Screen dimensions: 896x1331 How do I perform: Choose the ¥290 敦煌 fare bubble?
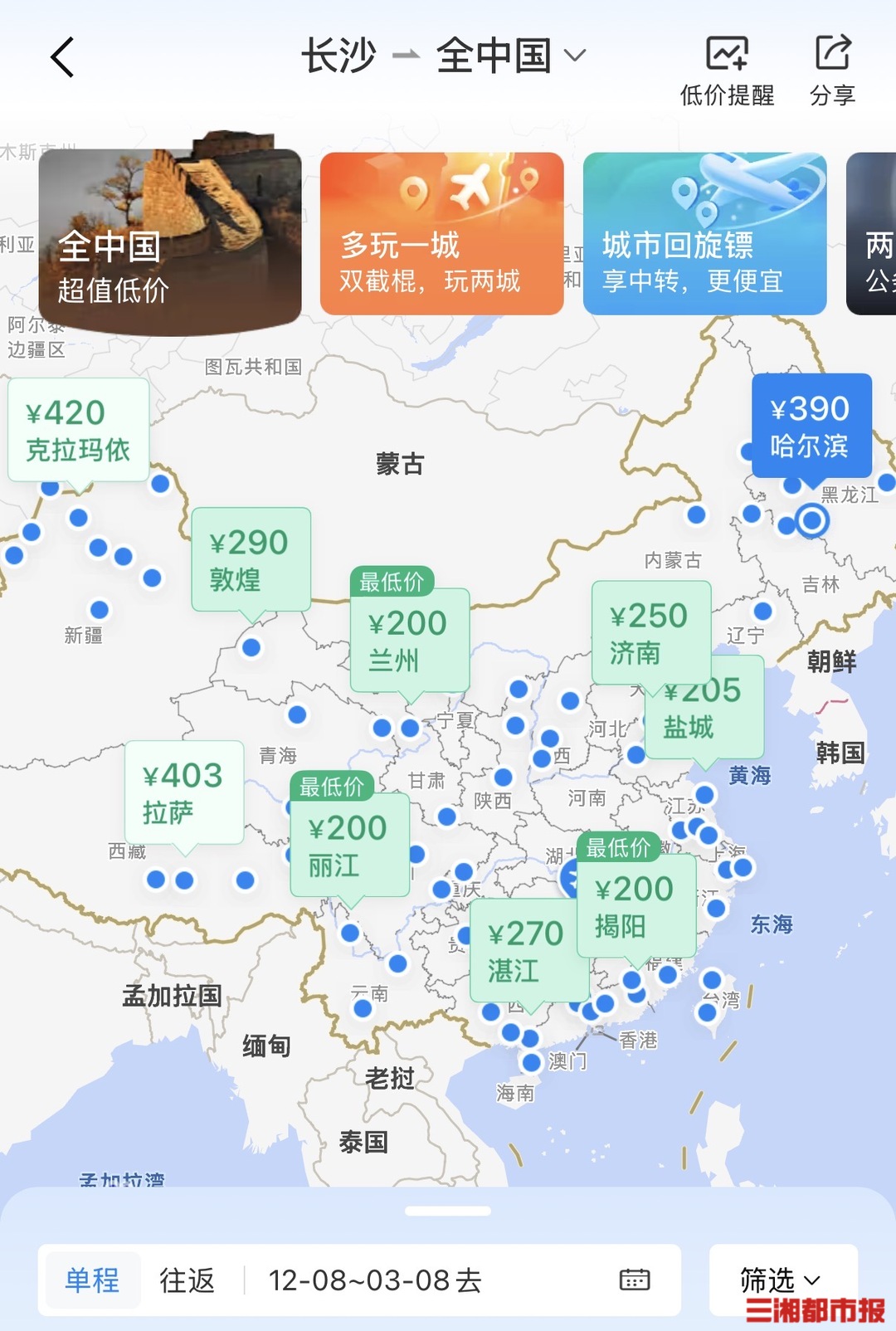tap(251, 559)
